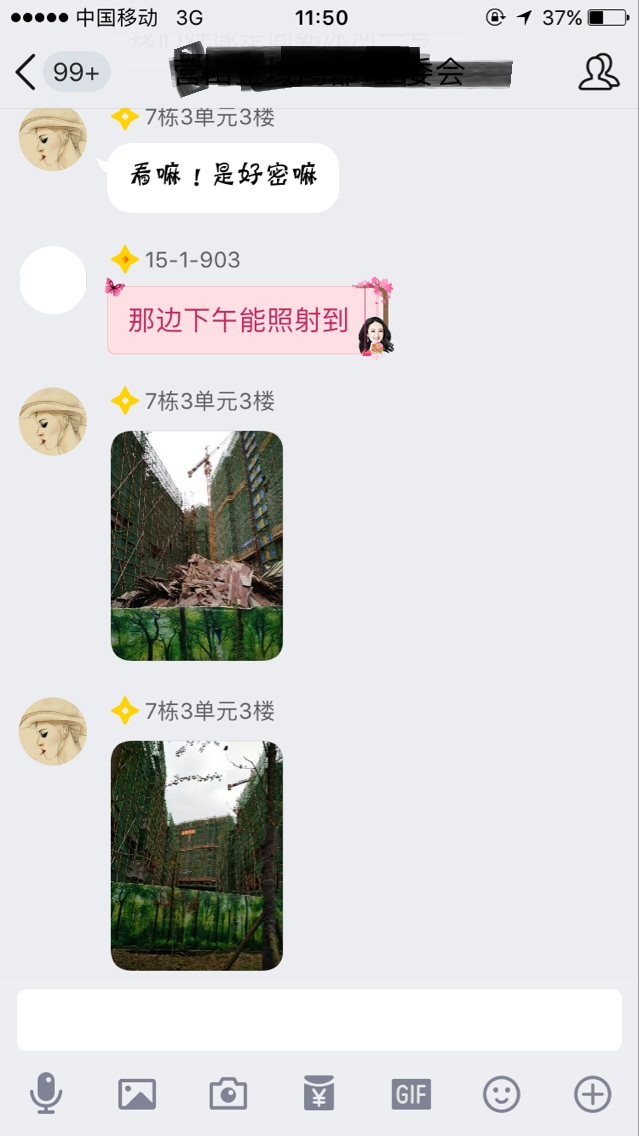The height and width of the screenshot is (1136, 639).
Task: Go back to the message list
Action: [x=27, y=73]
